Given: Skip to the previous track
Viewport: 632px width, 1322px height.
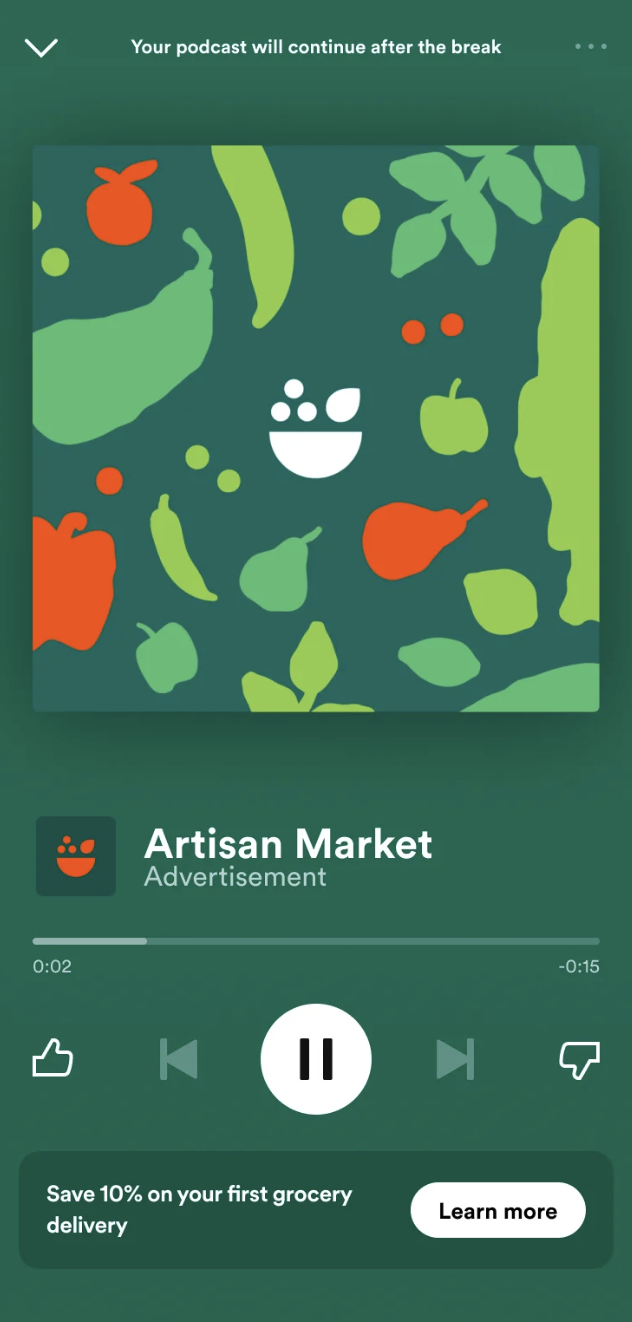Looking at the screenshot, I should click(179, 1058).
